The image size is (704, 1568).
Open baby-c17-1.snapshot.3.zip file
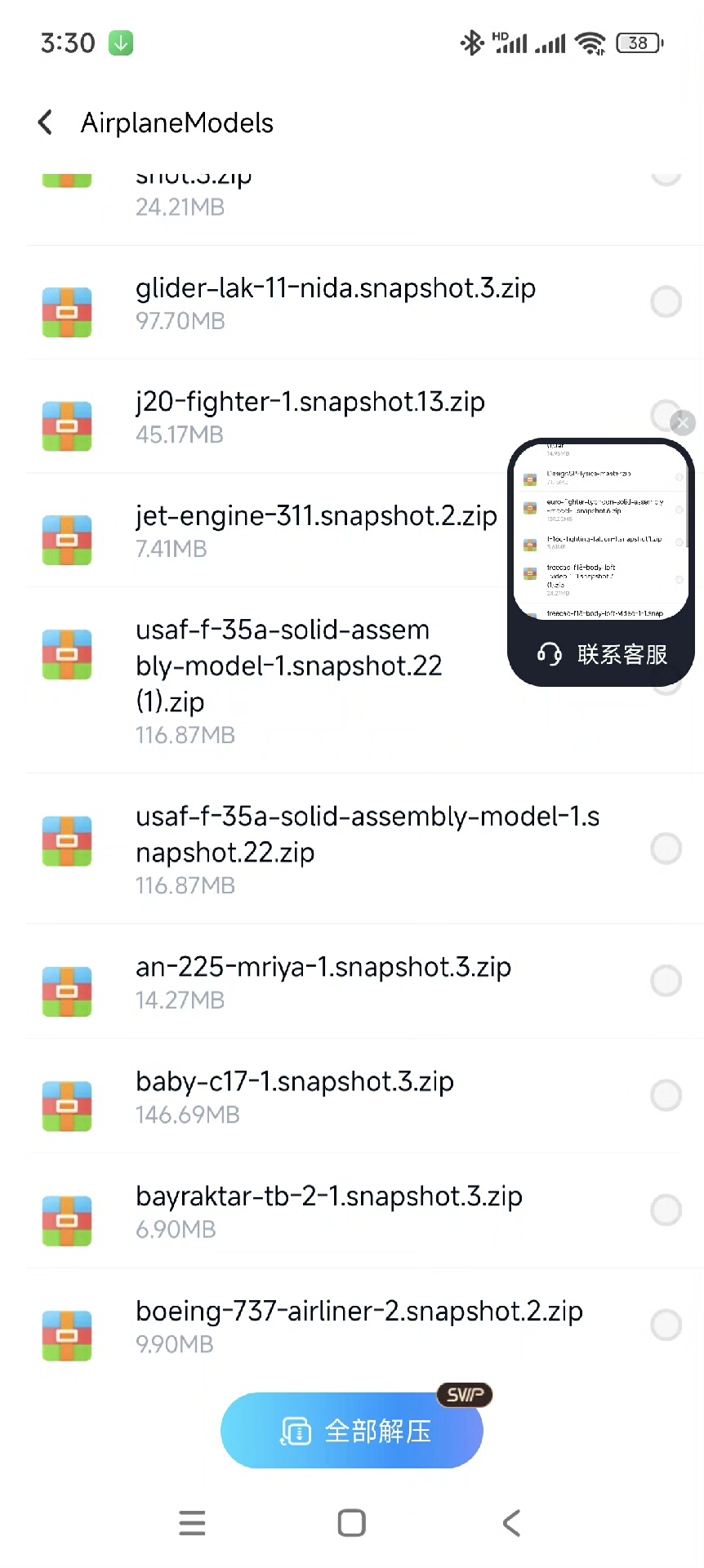(294, 1095)
